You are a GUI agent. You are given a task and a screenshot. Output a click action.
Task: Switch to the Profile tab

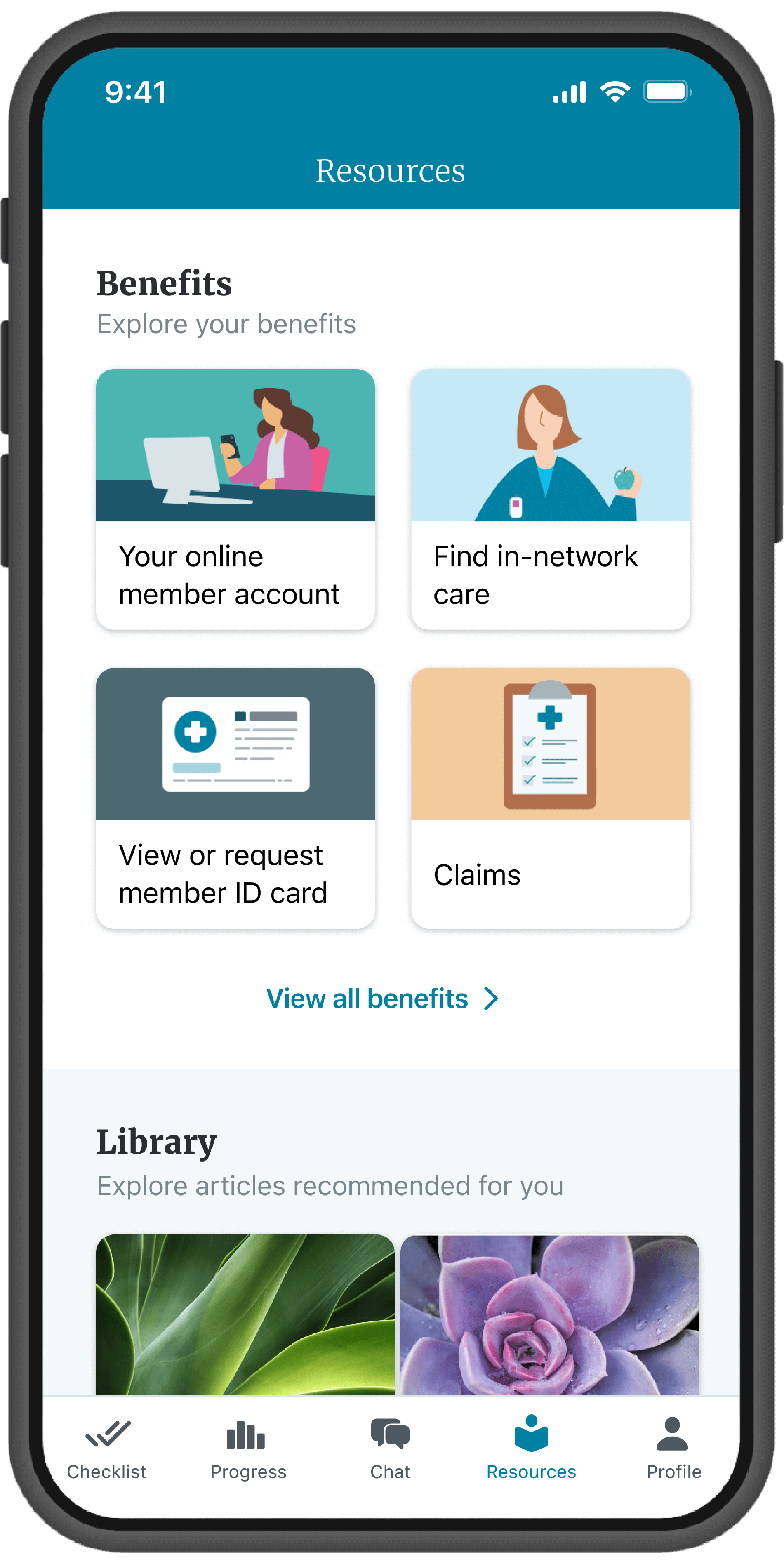[673, 1449]
